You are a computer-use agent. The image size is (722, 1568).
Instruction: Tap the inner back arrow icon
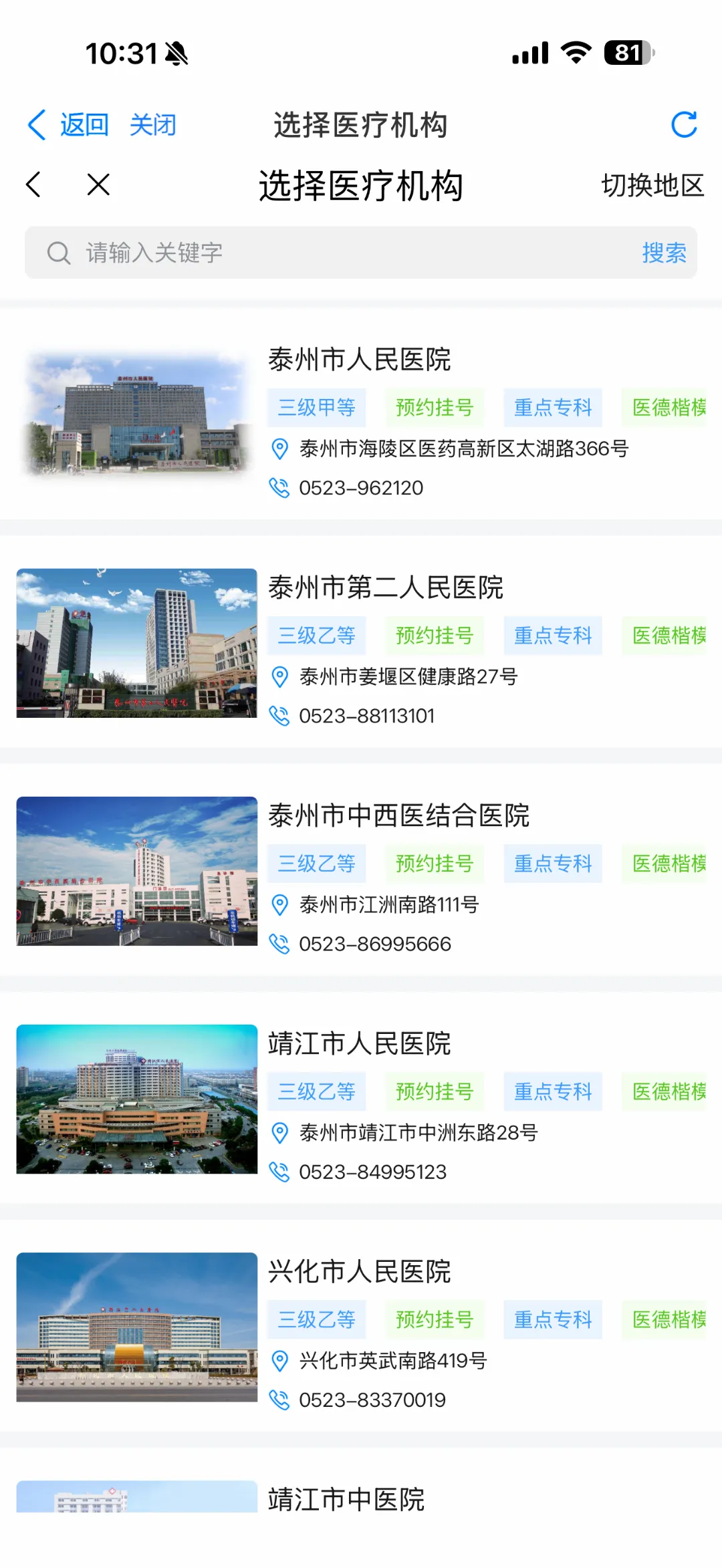coord(33,184)
